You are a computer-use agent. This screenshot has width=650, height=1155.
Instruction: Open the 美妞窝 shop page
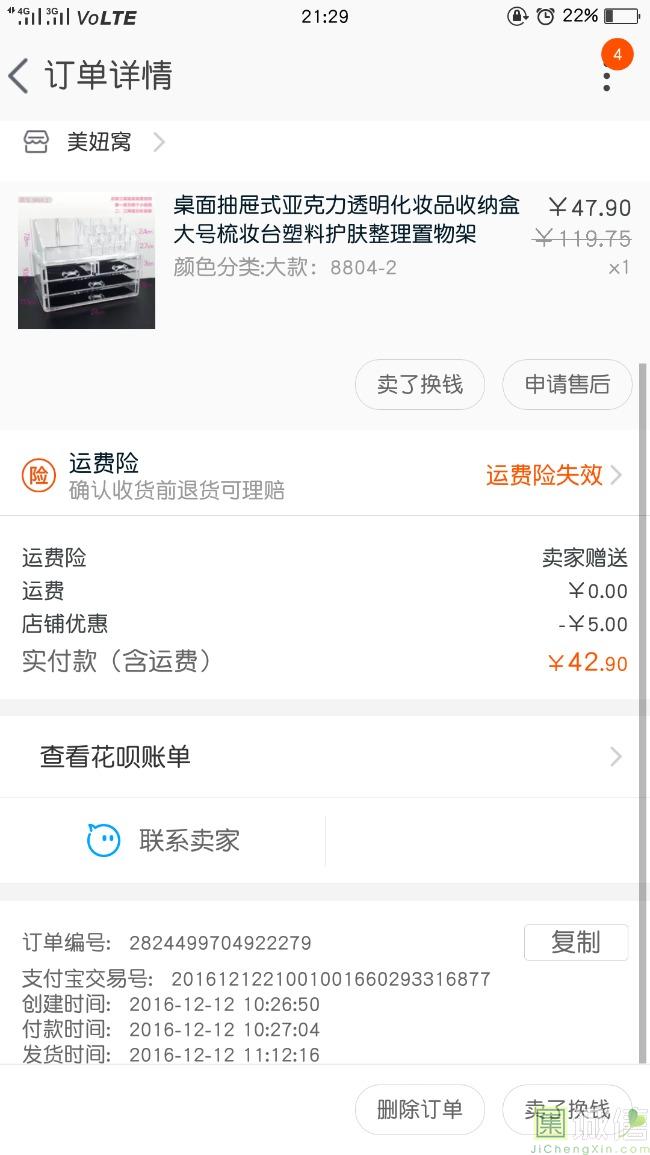tap(98, 142)
